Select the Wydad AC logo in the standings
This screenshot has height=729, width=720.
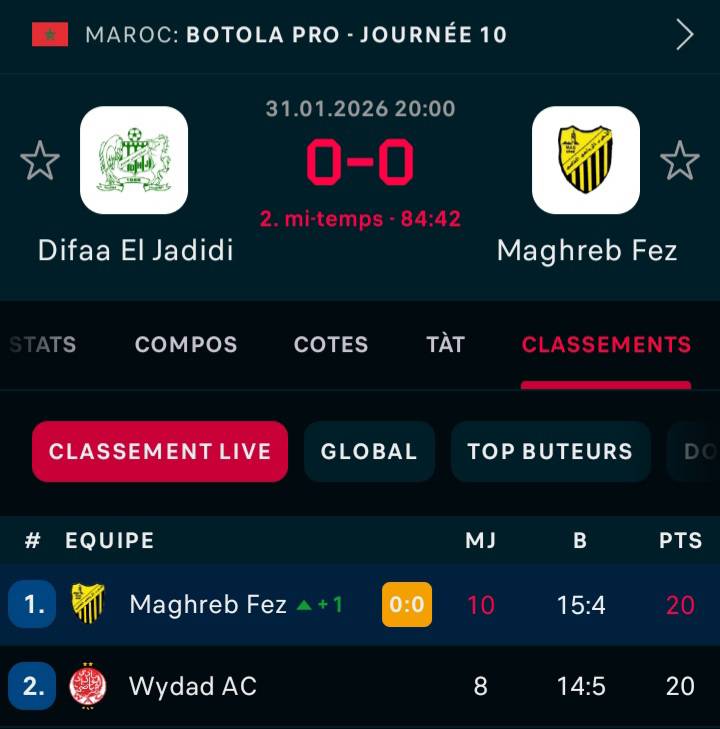tap(90, 687)
